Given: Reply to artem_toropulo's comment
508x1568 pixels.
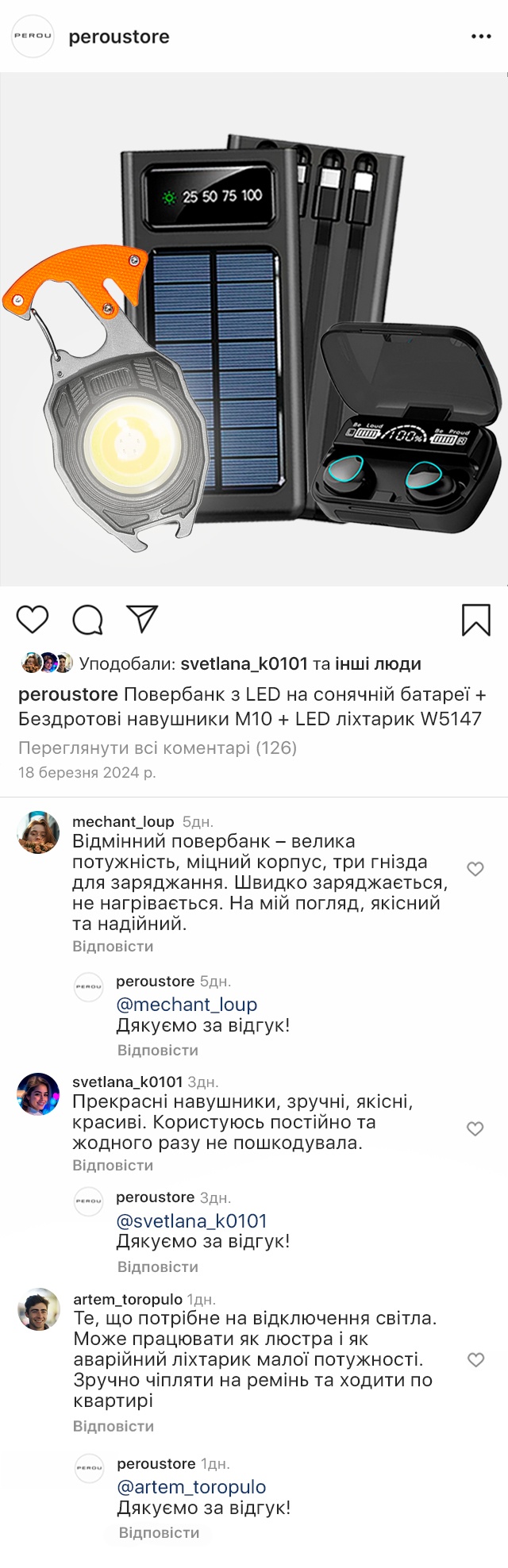Looking at the screenshot, I should [114, 1426].
